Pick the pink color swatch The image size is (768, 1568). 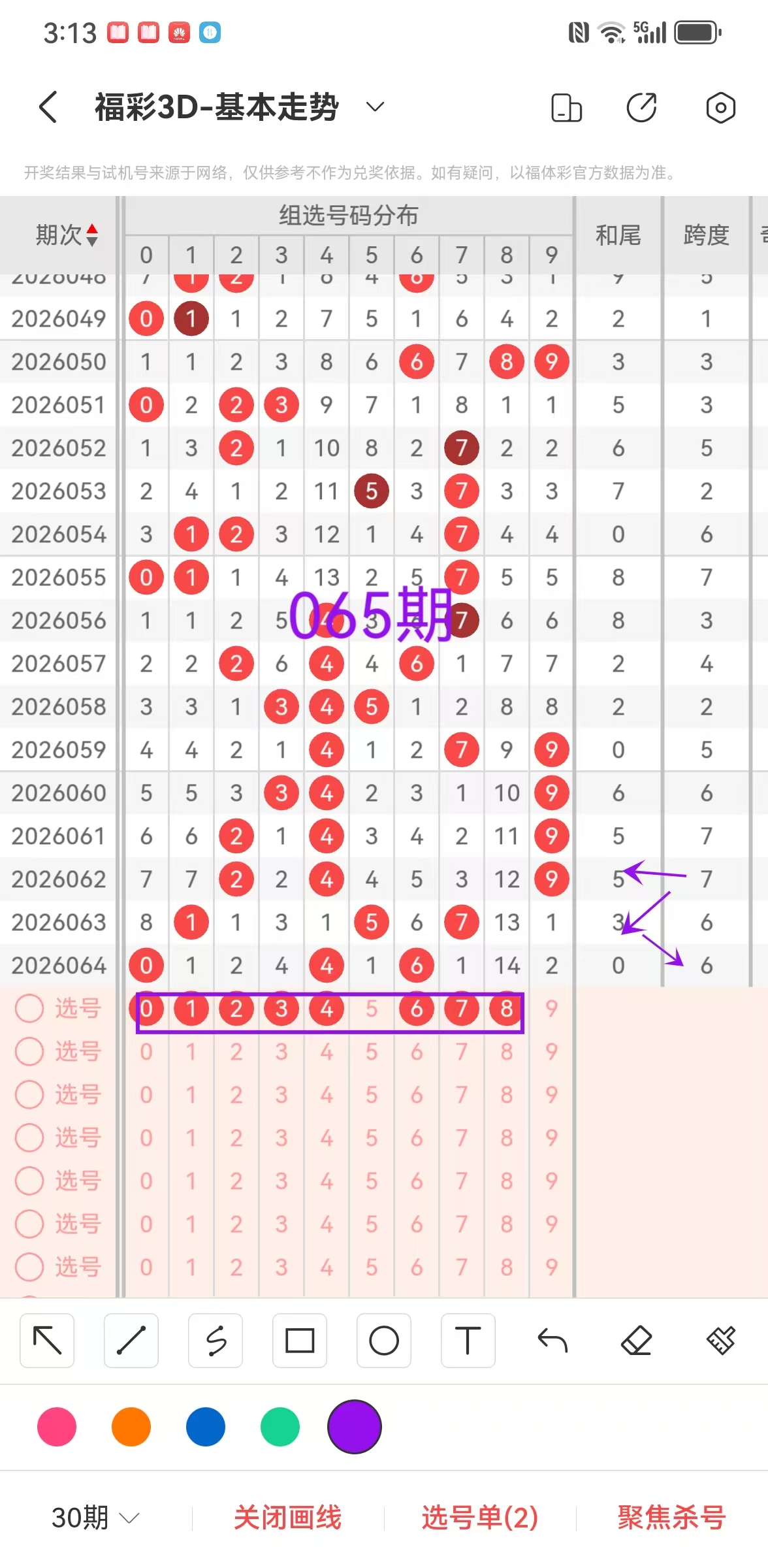[57, 1427]
